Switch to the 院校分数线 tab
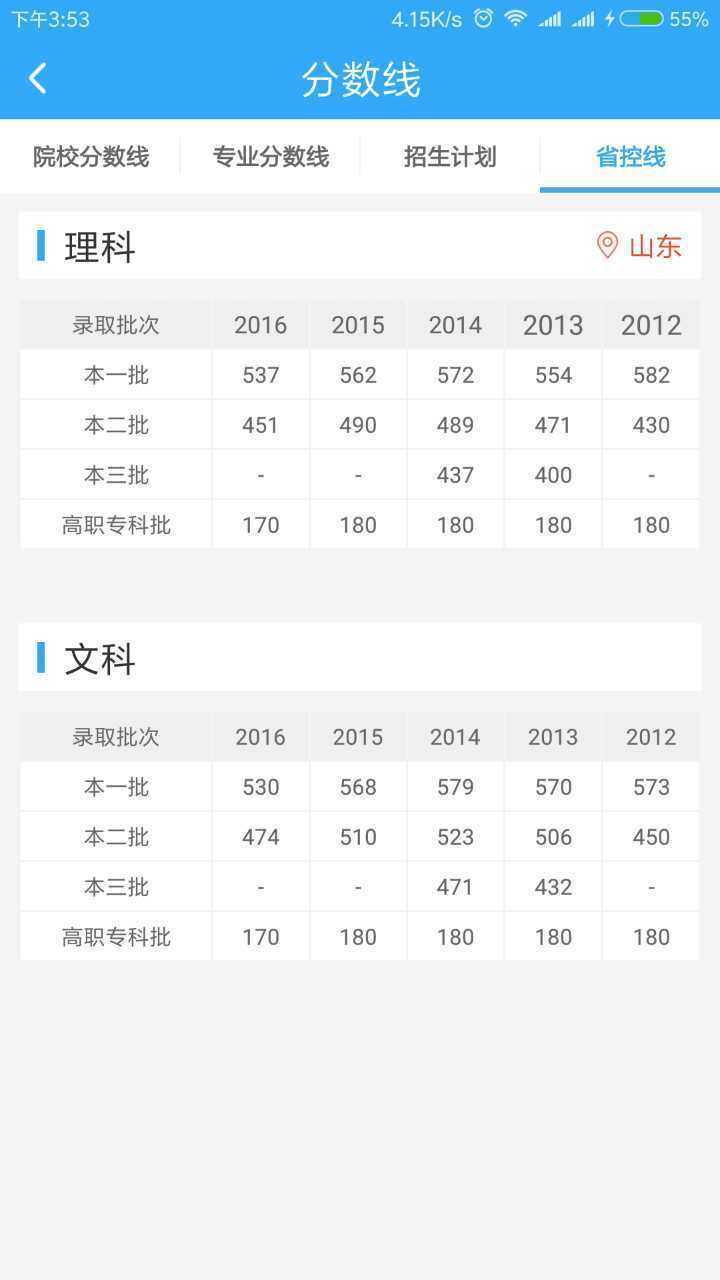 (88, 157)
